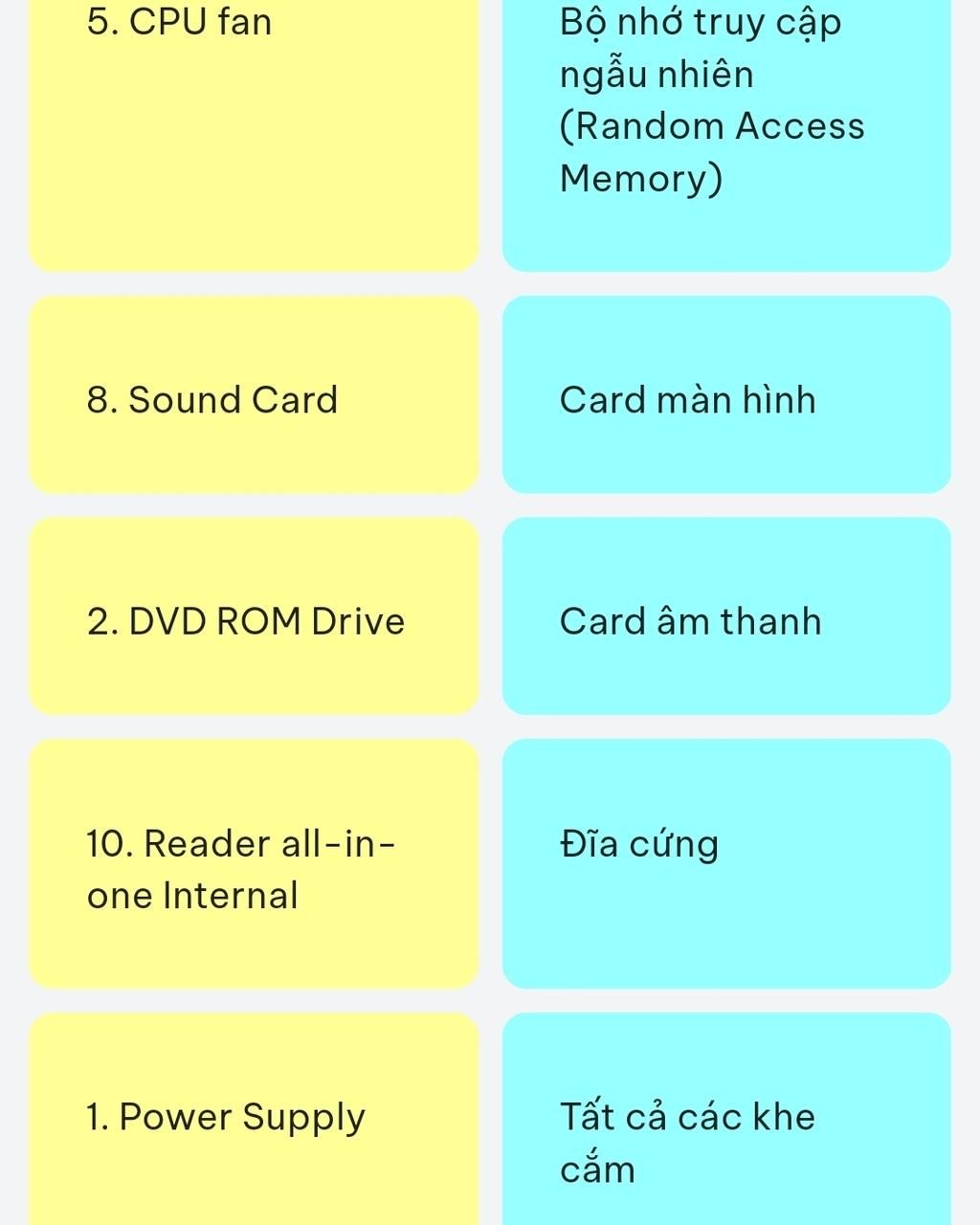The image size is (980, 1225).
Task: Pick the 'Tất cả các khe cắm' card
Action: 725,1120
